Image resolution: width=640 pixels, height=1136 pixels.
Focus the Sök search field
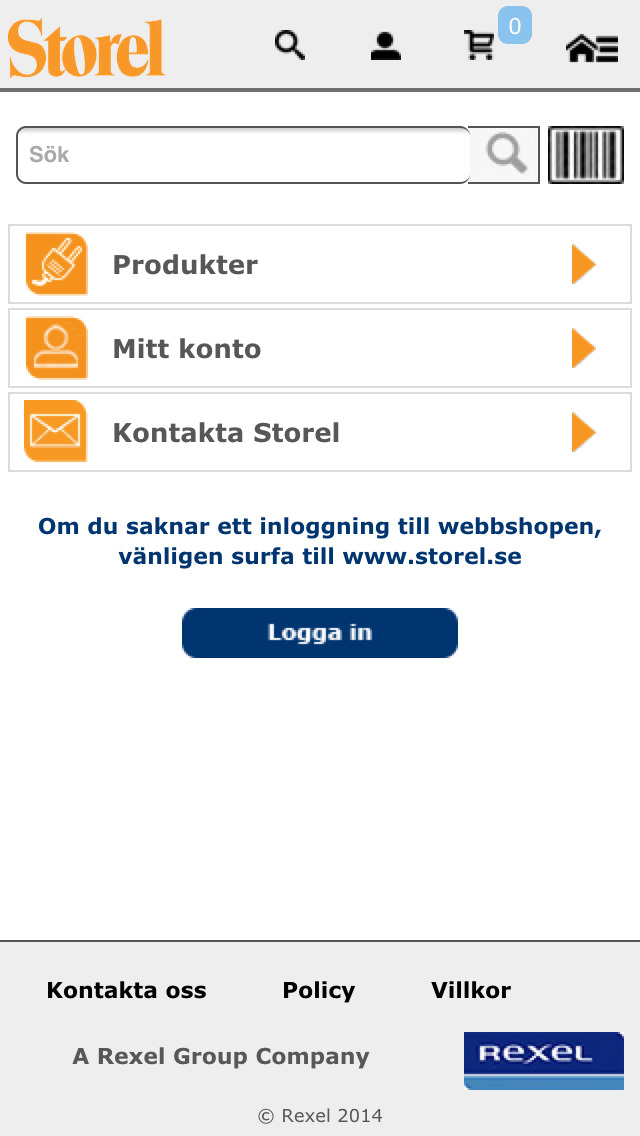click(243, 155)
